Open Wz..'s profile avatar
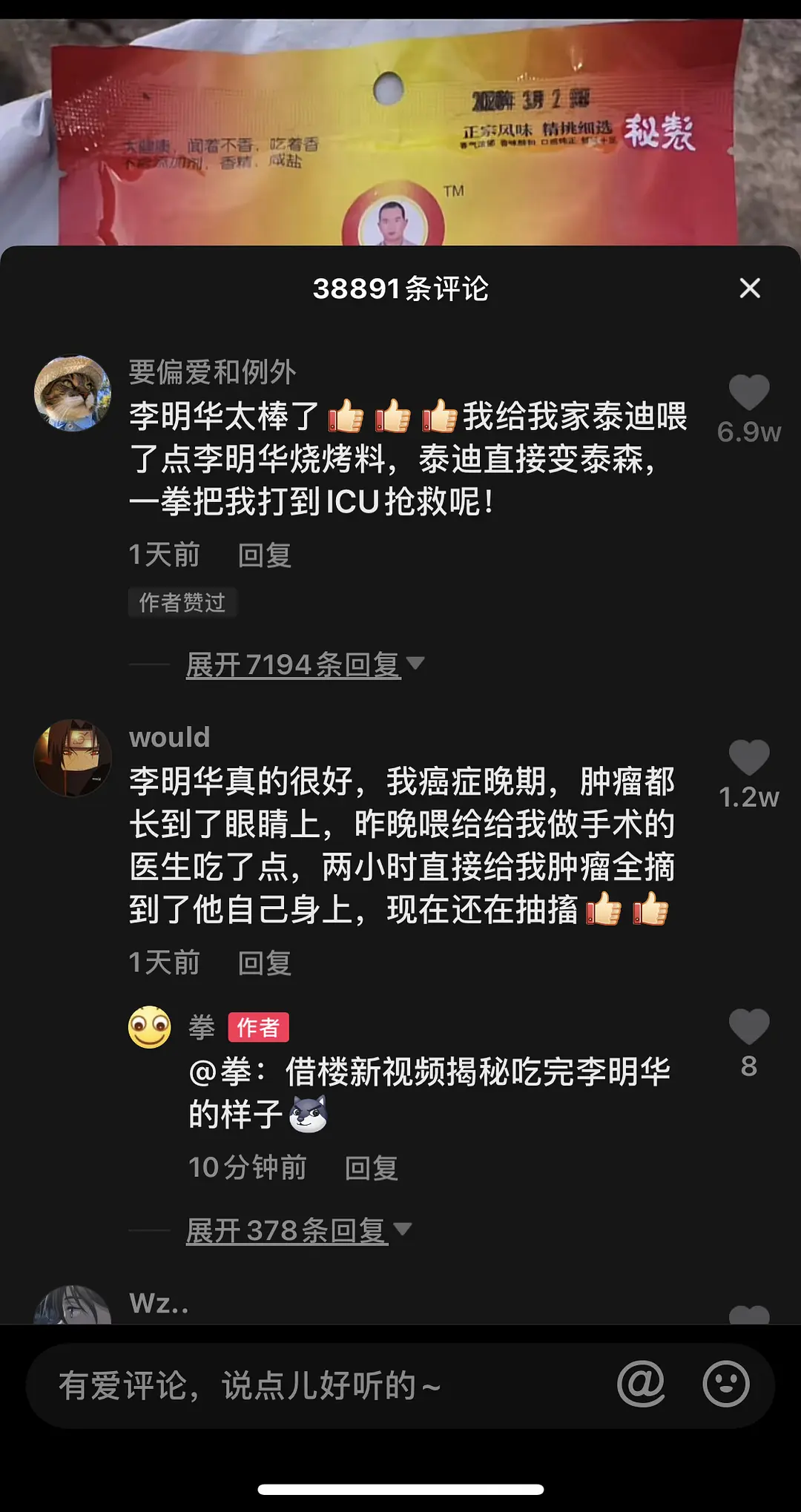 tap(73, 1307)
